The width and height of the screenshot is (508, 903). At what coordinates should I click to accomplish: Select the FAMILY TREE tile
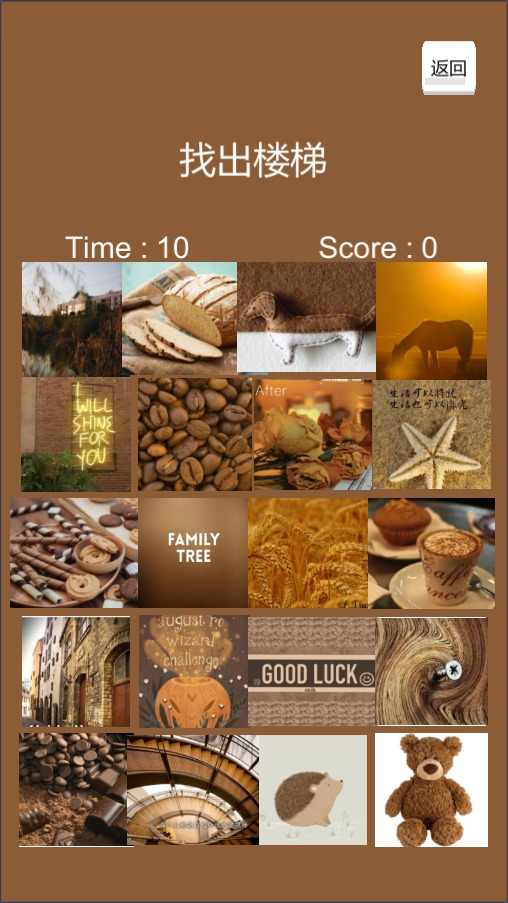tap(194, 552)
